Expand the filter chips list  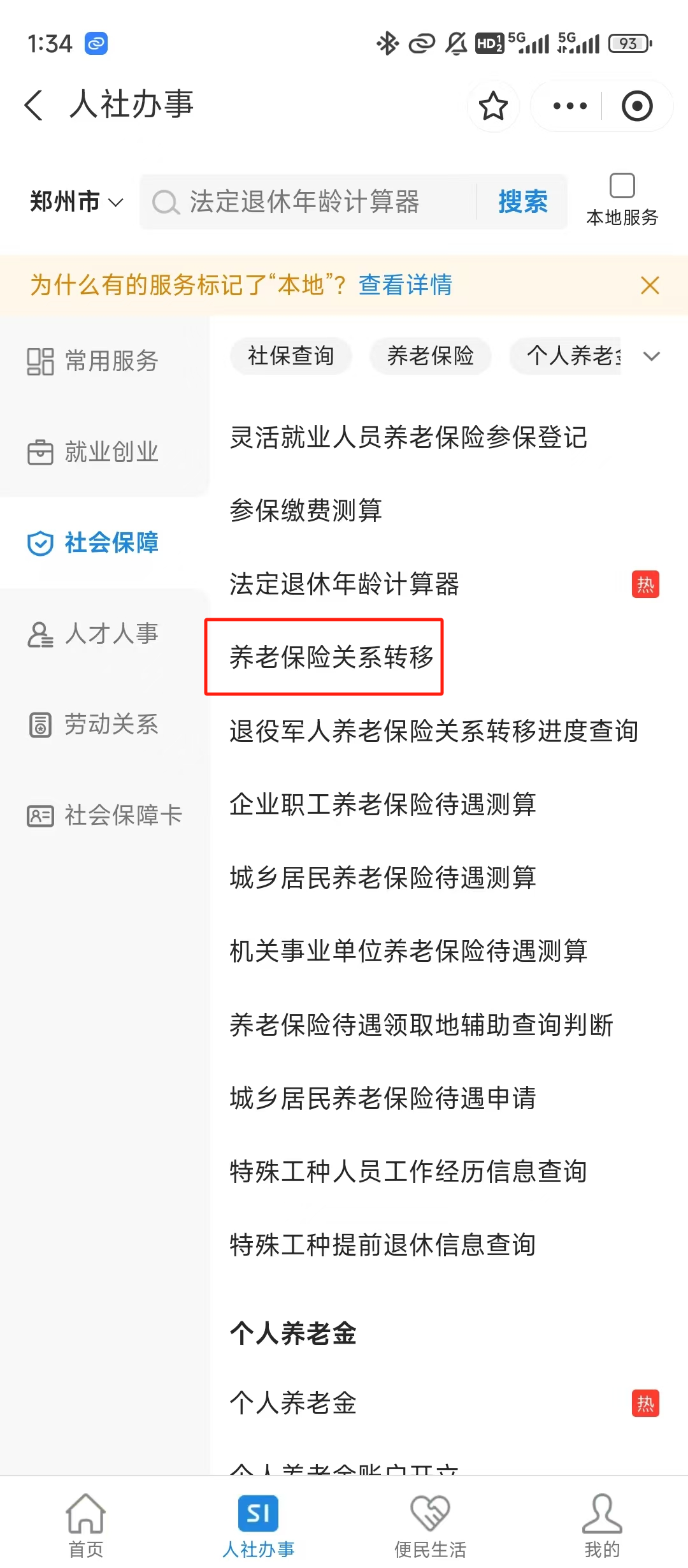651,356
